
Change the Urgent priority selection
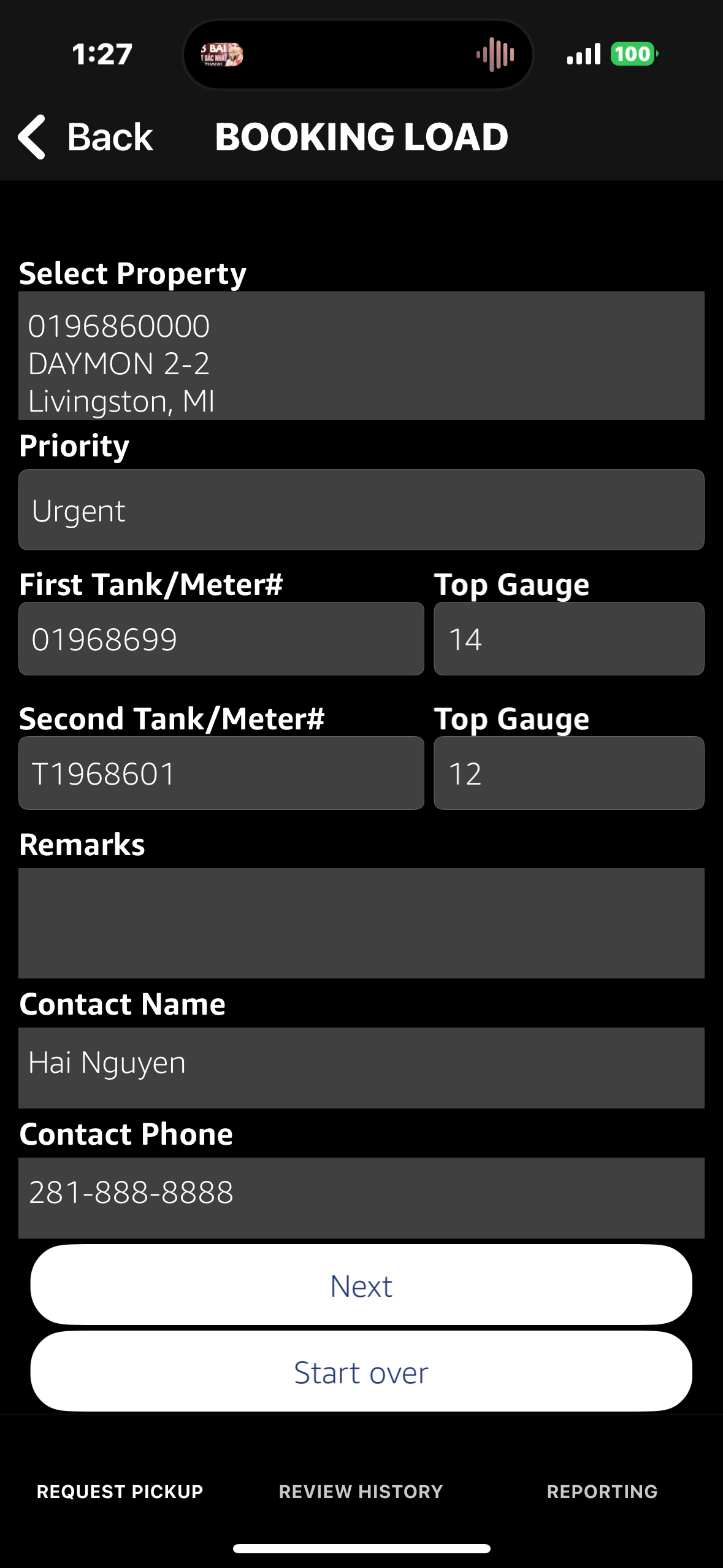(361, 510)
